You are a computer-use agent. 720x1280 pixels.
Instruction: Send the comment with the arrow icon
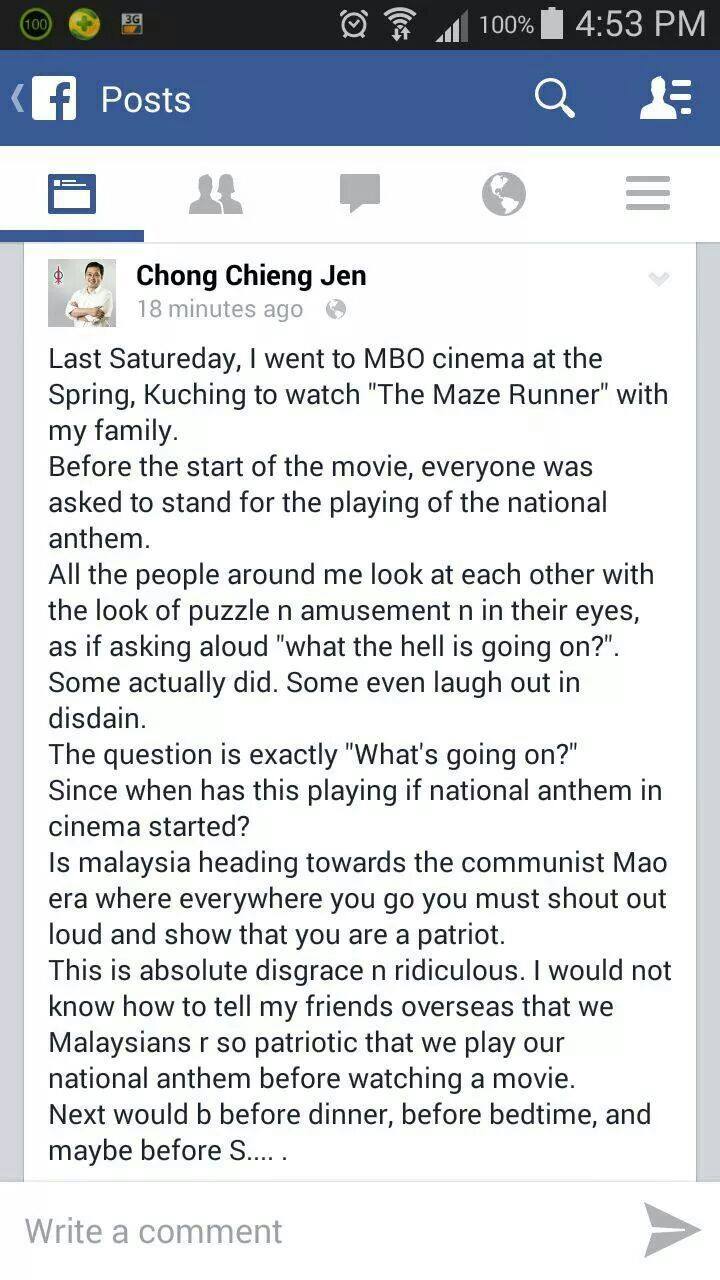tap(671, 1230)
